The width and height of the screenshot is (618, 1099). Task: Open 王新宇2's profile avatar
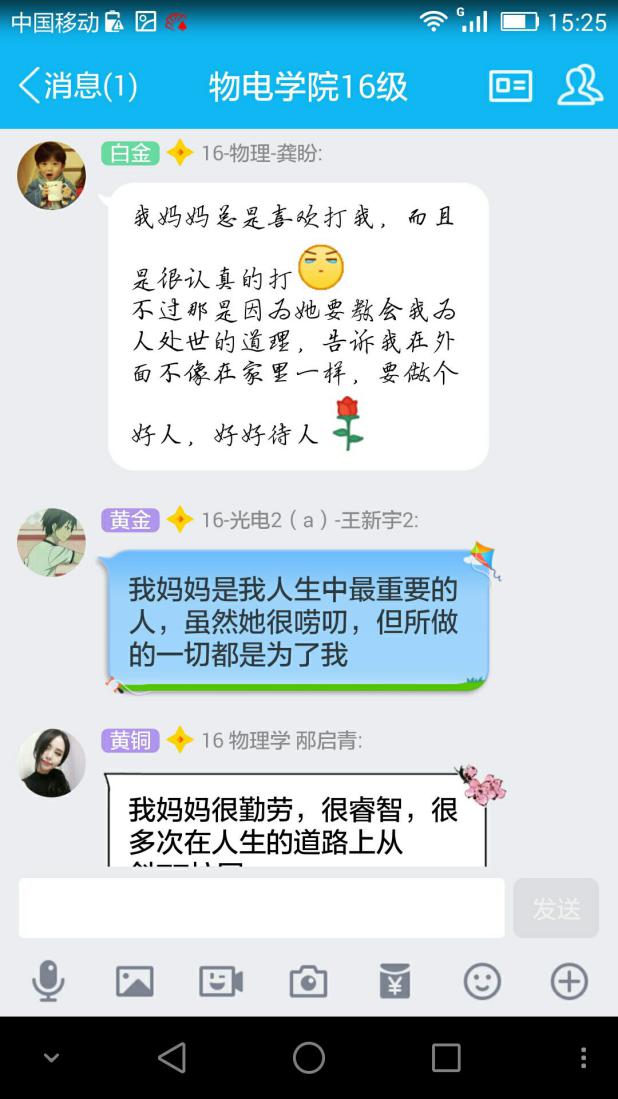51,542
